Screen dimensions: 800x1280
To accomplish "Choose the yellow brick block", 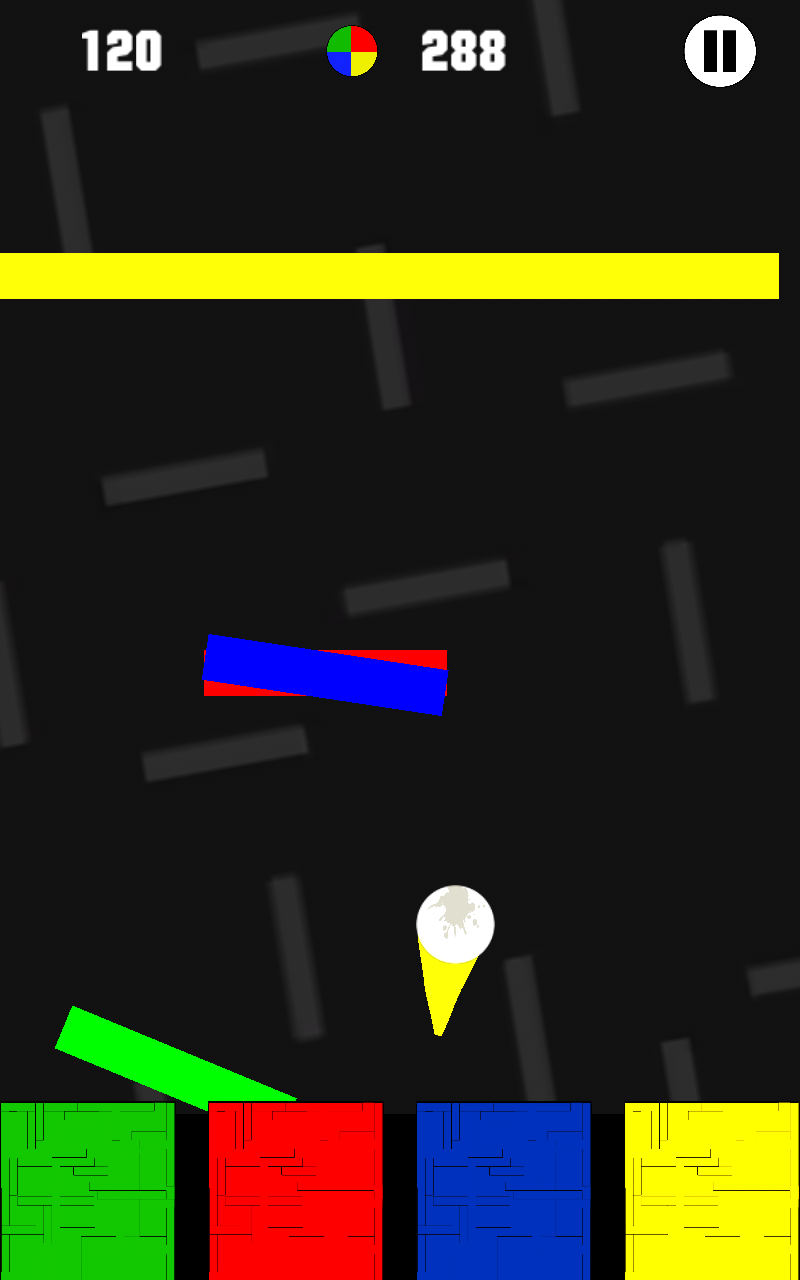I will (712, 1191).
